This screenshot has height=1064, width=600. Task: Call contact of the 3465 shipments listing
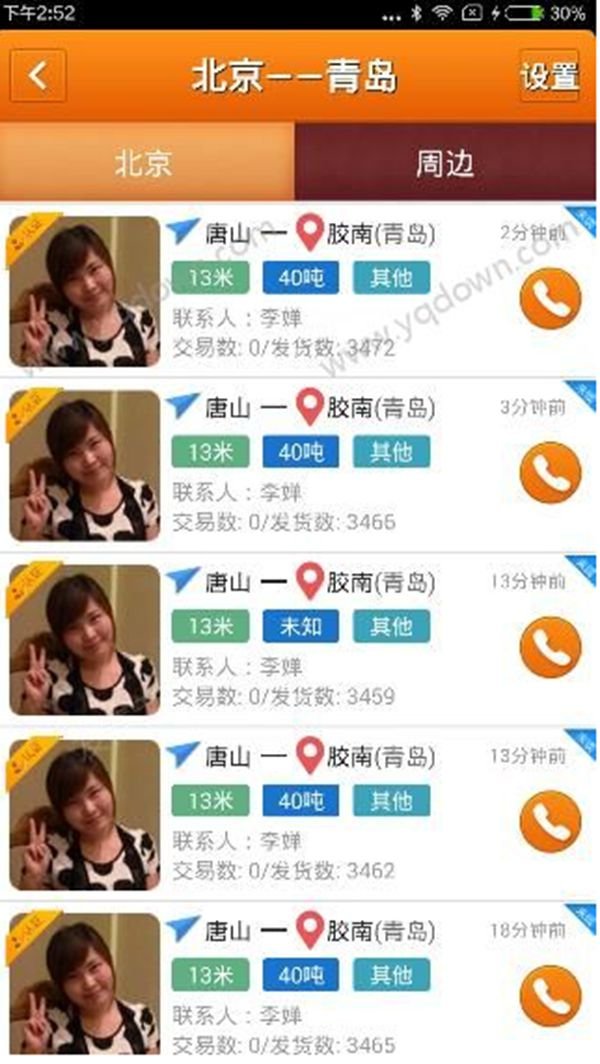[550, 994]
